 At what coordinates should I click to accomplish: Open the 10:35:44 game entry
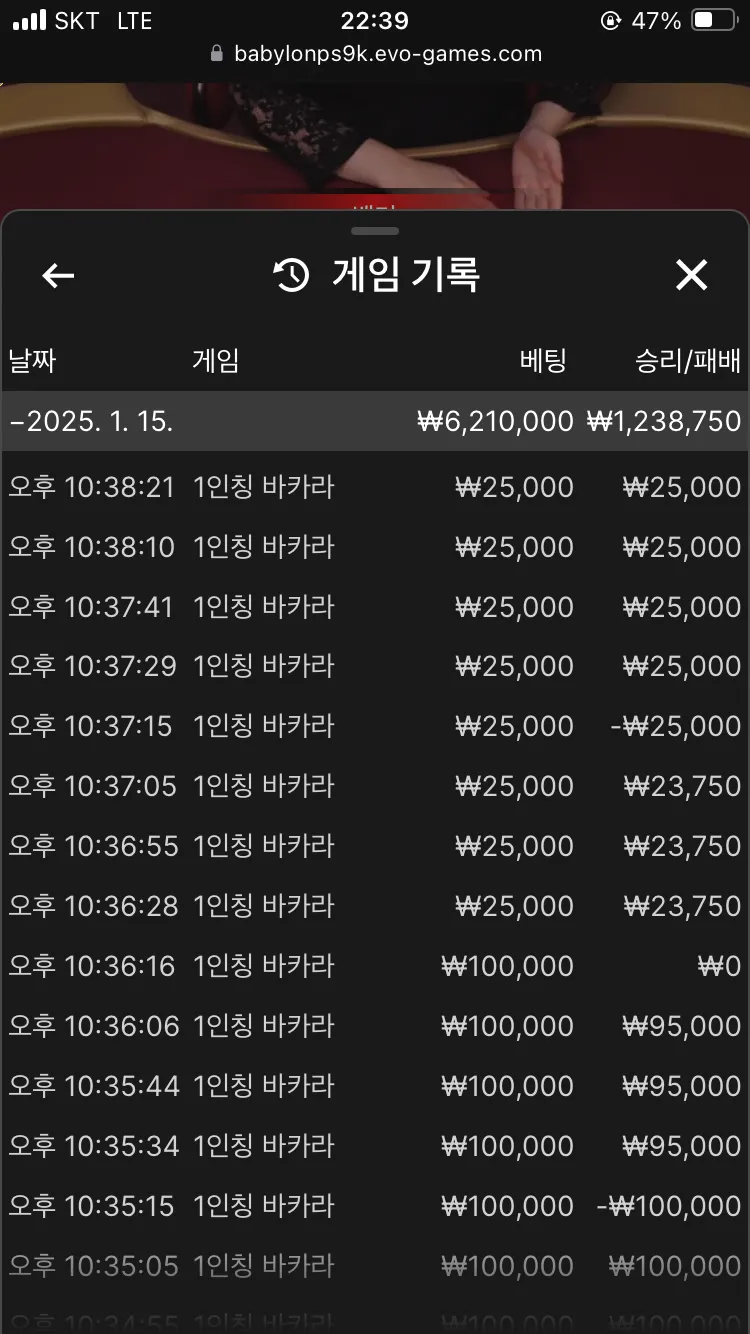click(375, 1086)
